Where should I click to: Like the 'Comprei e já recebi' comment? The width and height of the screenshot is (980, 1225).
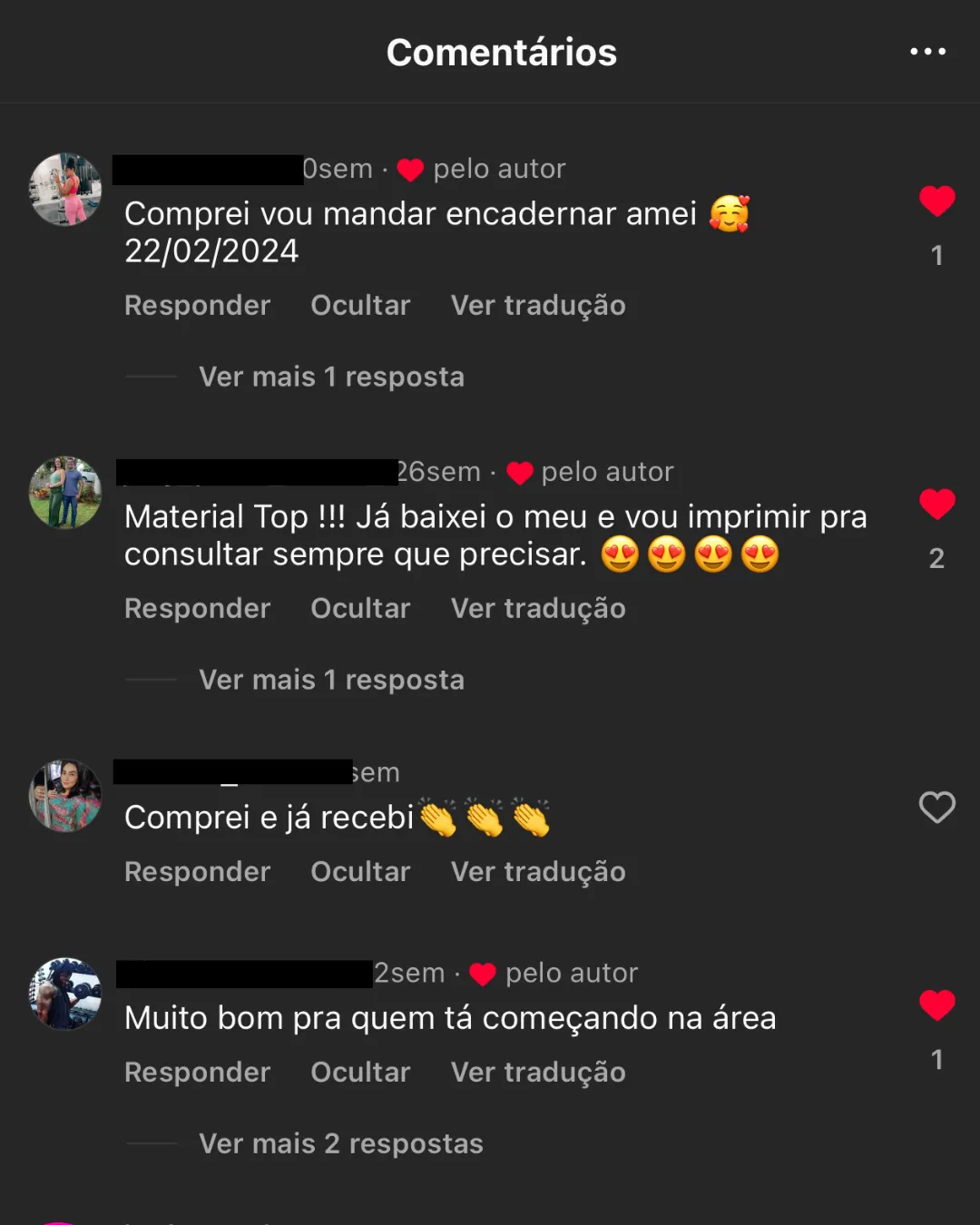pyautogui.click(x=936, y=808)
